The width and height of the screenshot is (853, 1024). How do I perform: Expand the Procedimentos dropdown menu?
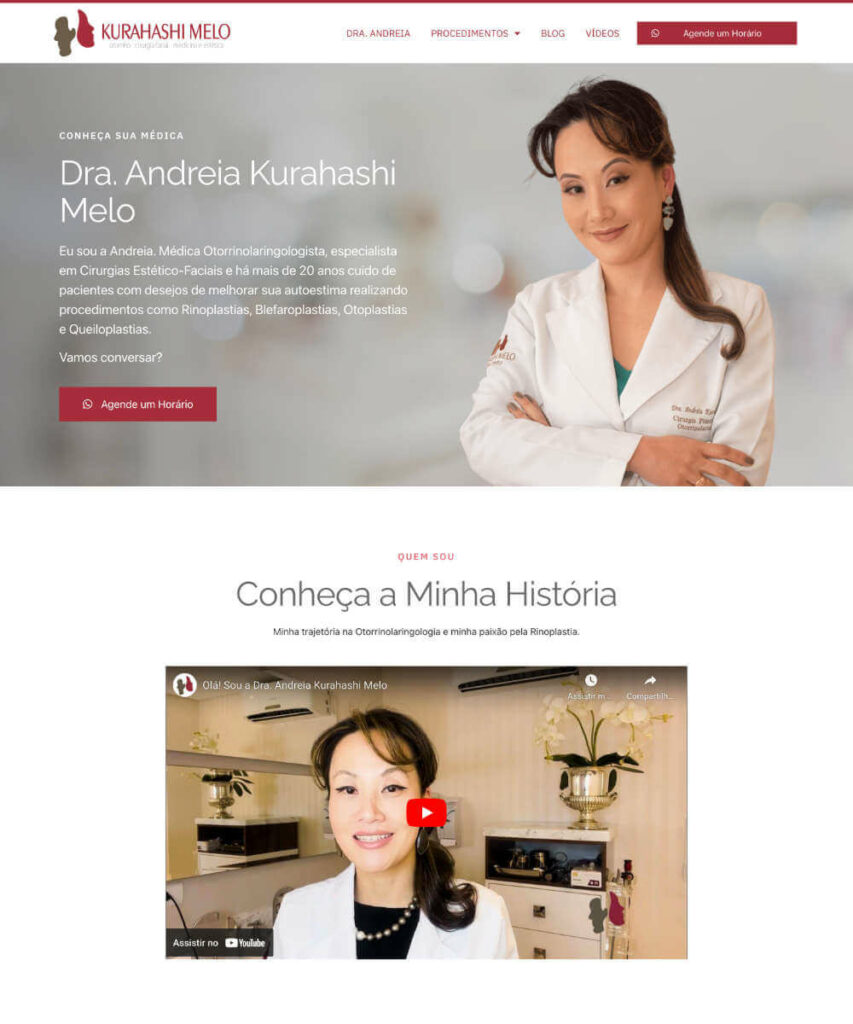[x=475, y=33]
